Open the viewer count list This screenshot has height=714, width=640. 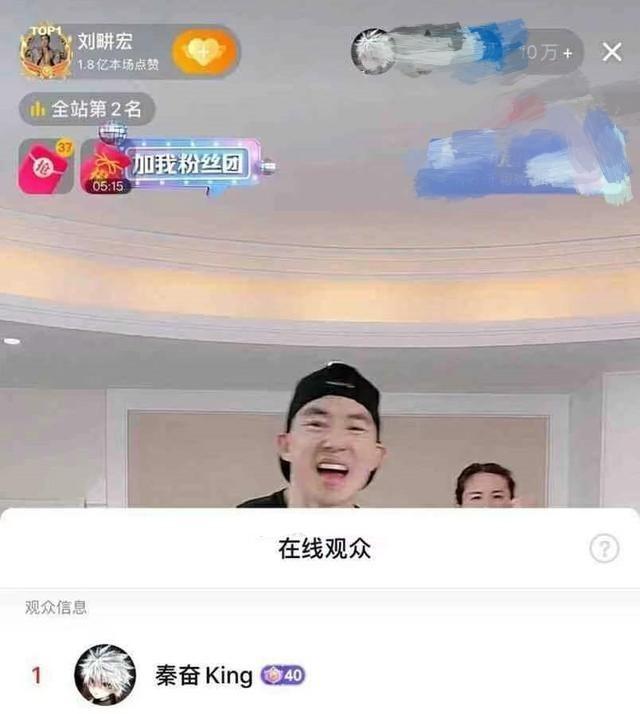(548, 52)
